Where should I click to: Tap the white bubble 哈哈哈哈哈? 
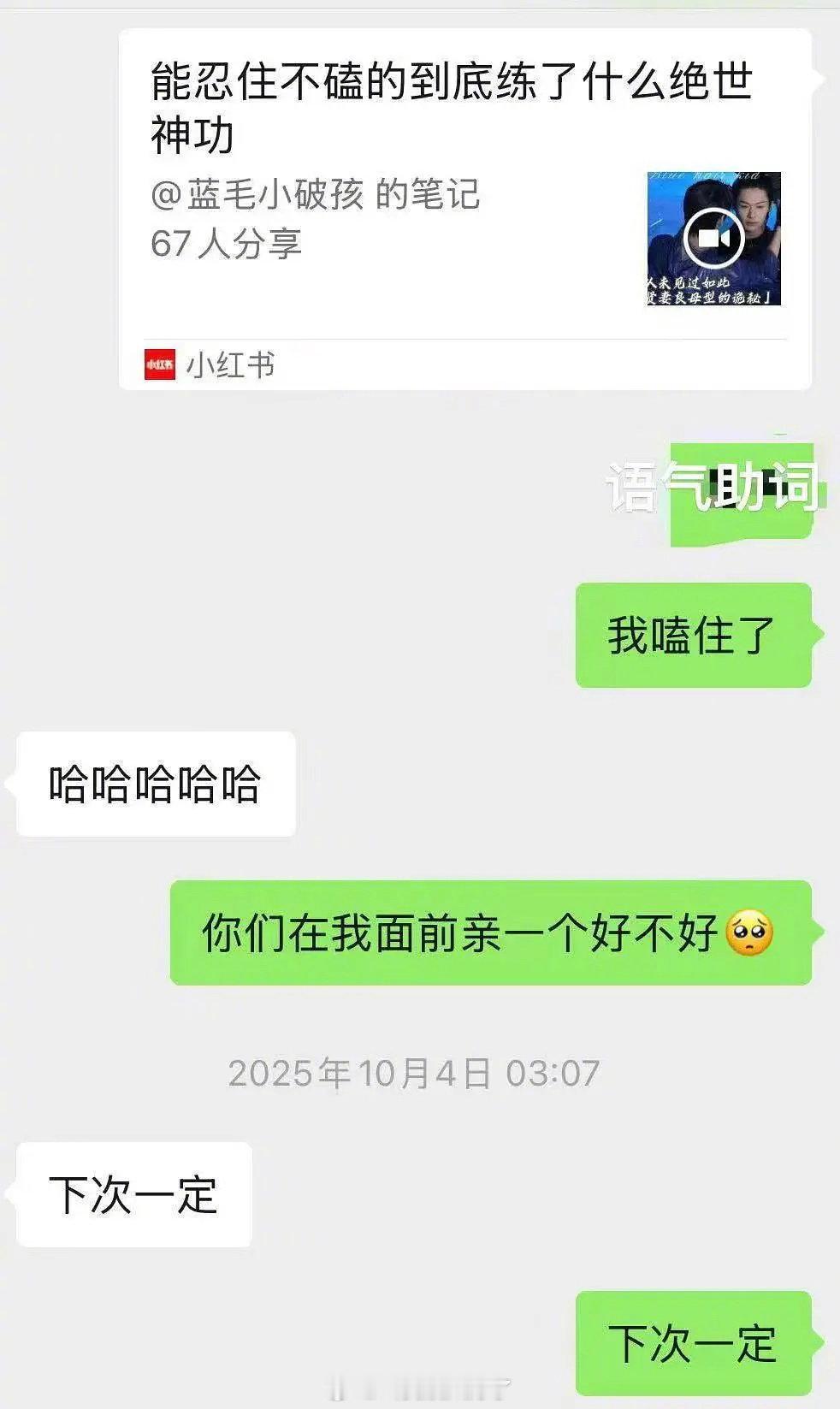(x=157, y=782)
